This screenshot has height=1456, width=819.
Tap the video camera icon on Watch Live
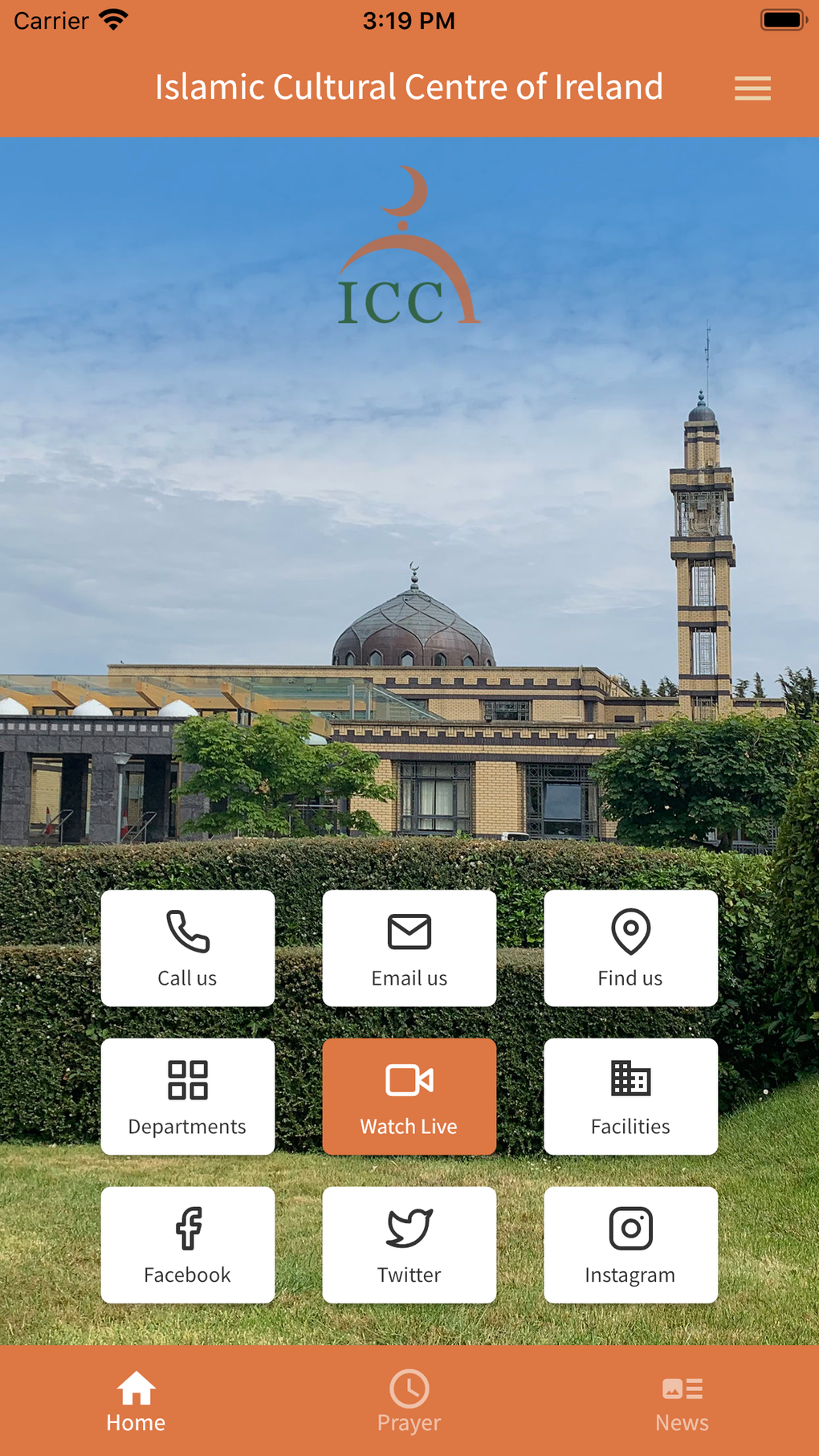tap(409, 1079)
